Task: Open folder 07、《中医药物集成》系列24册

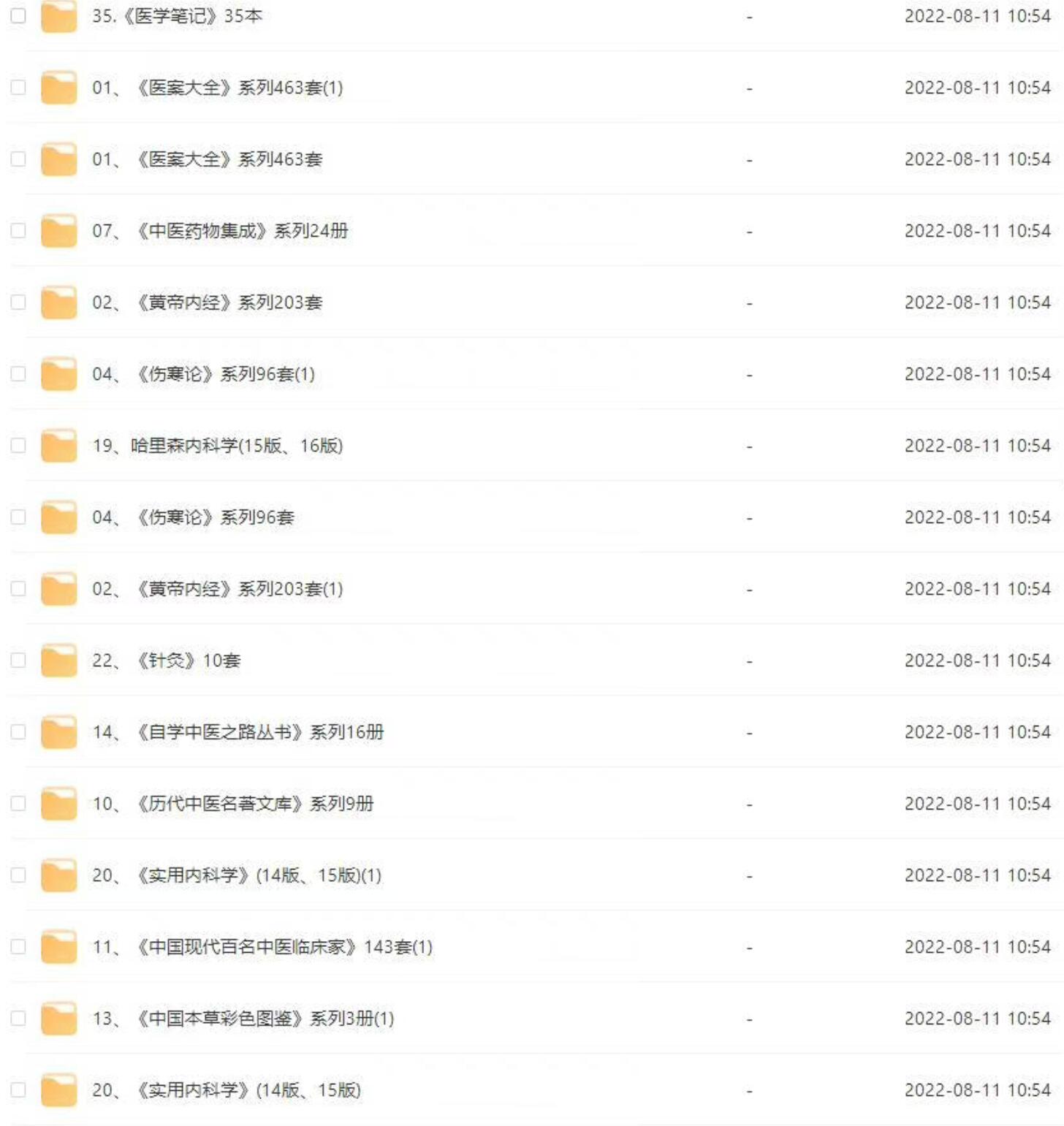Action: (220, 231)
